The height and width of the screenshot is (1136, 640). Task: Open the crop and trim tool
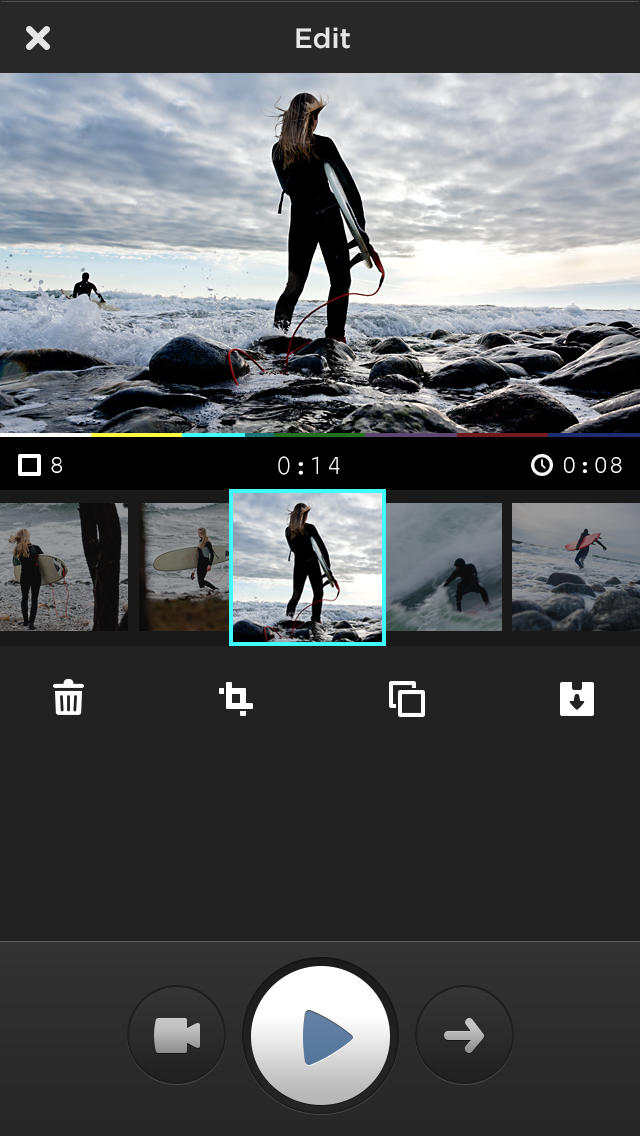click(236, 698)
